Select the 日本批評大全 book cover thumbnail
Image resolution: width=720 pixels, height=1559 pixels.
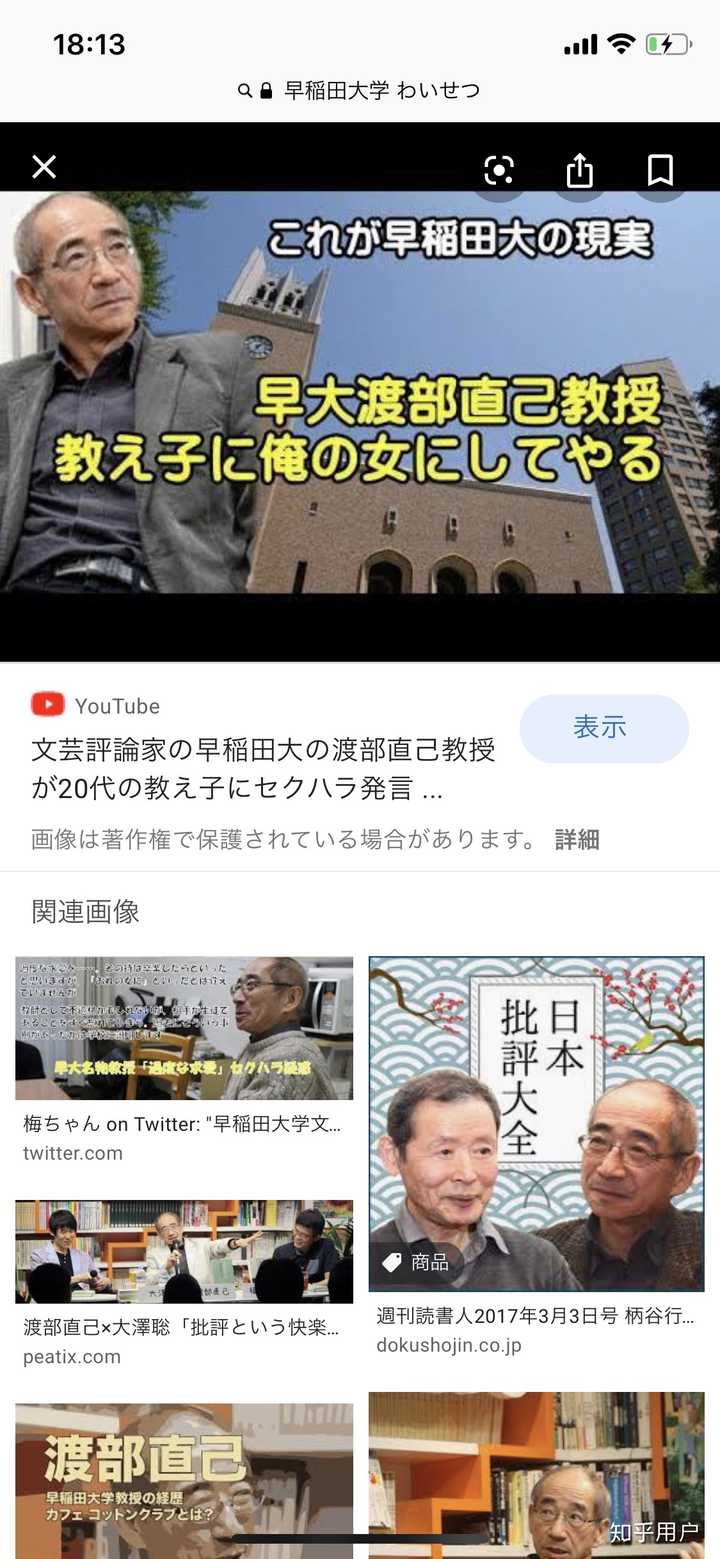tap(536, 1118)
